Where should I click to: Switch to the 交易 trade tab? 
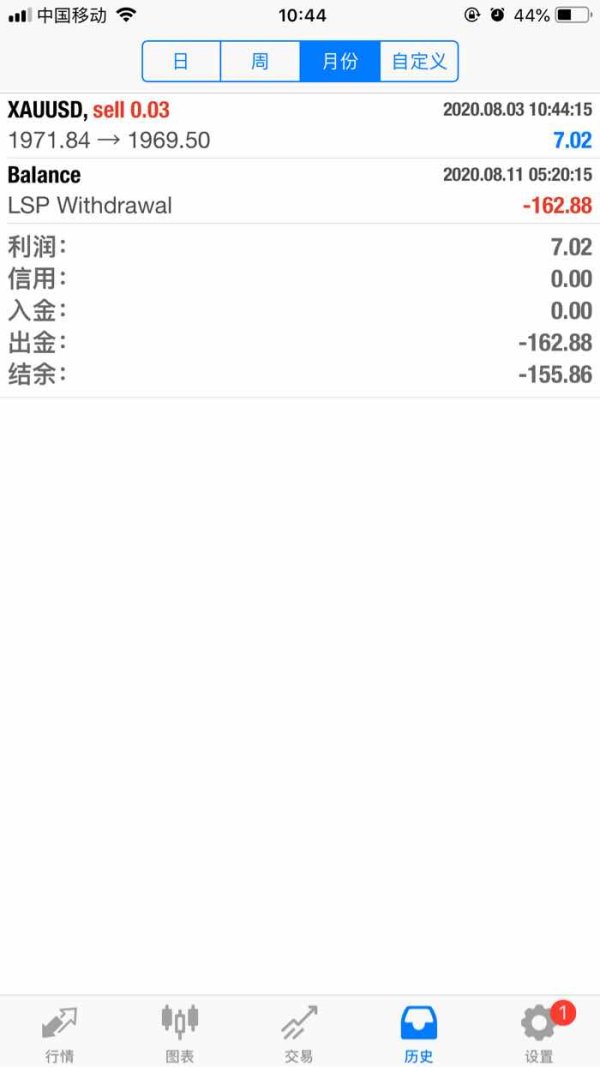pos(299,1032)
